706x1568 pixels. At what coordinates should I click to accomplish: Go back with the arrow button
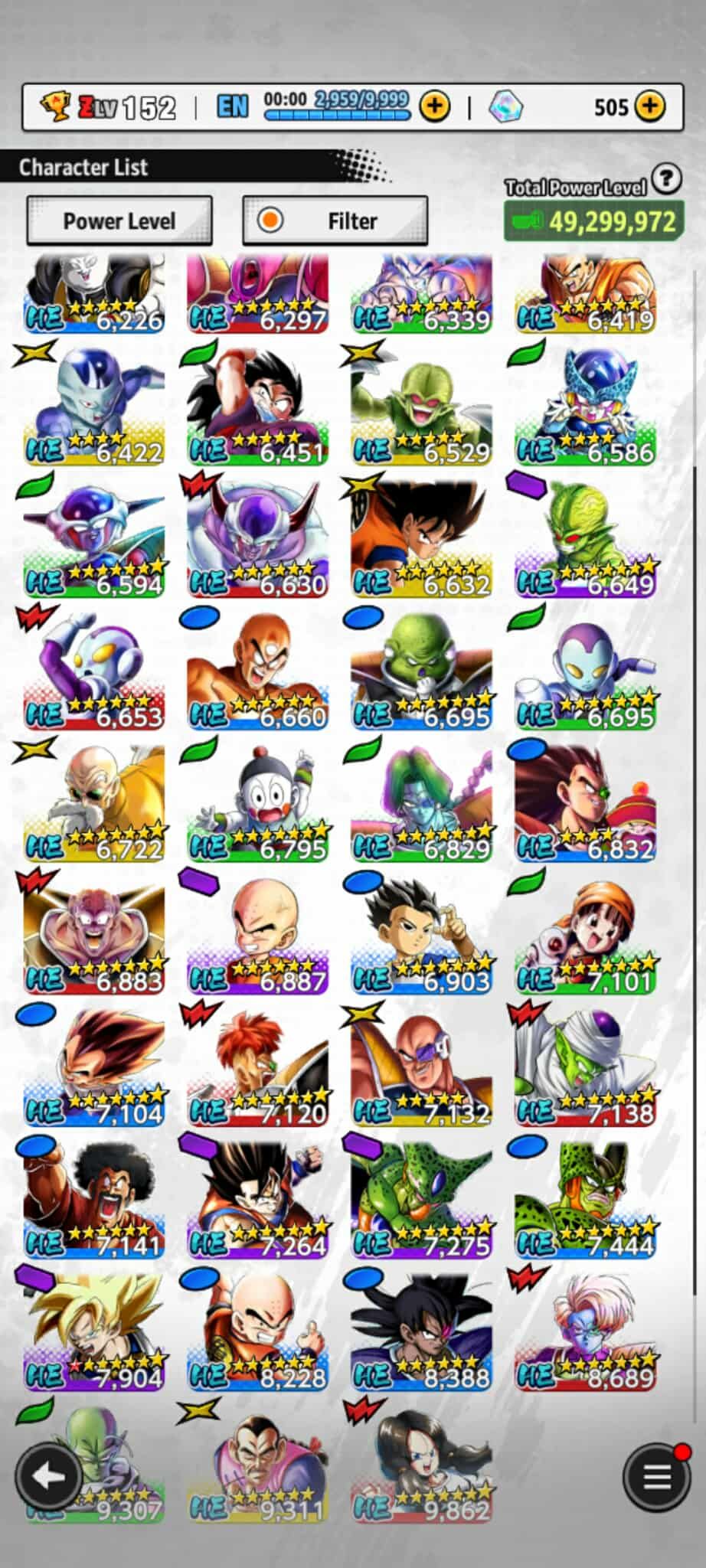tap(49, 1477)
